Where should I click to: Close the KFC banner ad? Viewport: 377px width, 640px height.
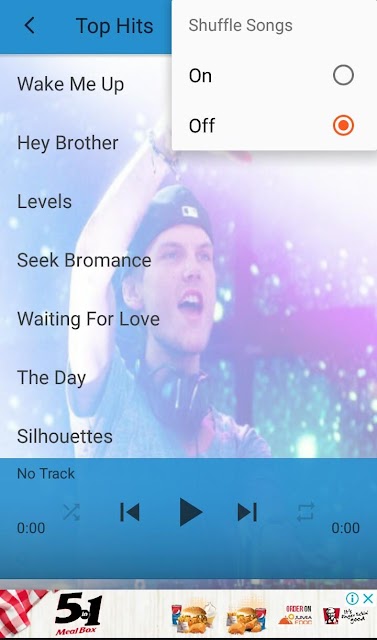368,599
